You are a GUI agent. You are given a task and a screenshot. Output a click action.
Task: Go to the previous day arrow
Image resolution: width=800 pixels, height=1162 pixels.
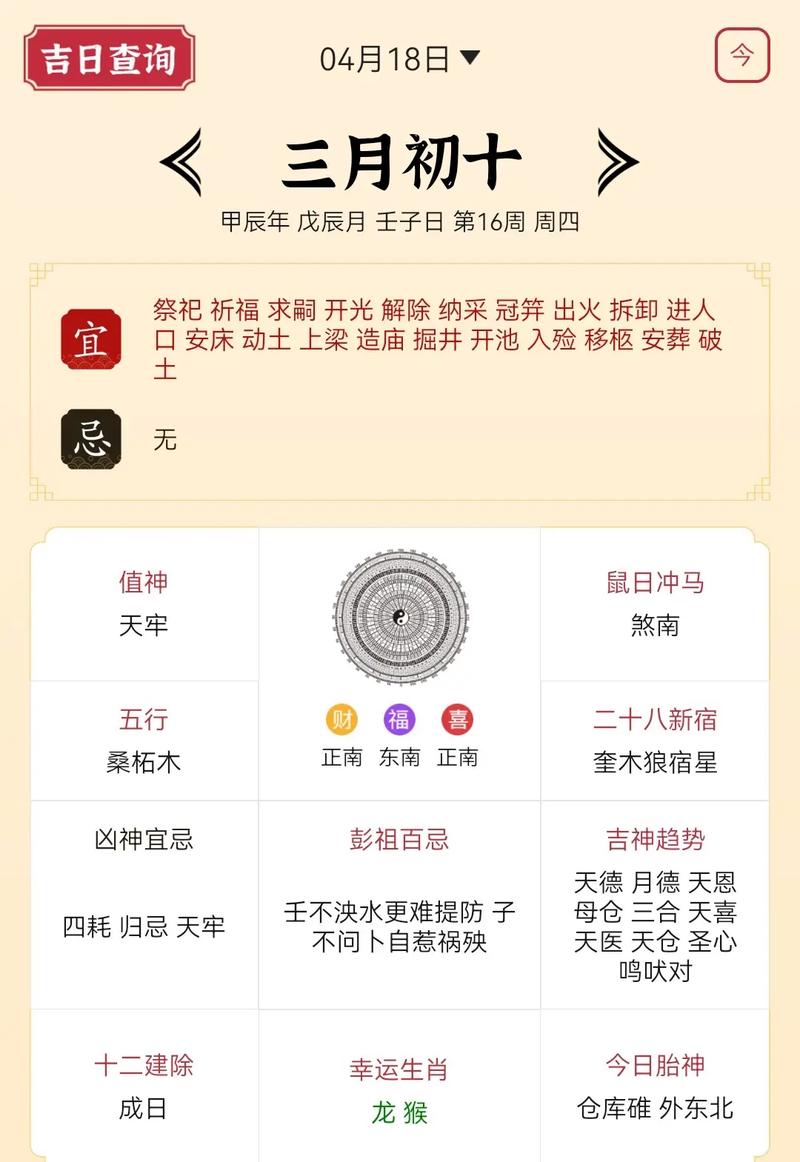182,162
